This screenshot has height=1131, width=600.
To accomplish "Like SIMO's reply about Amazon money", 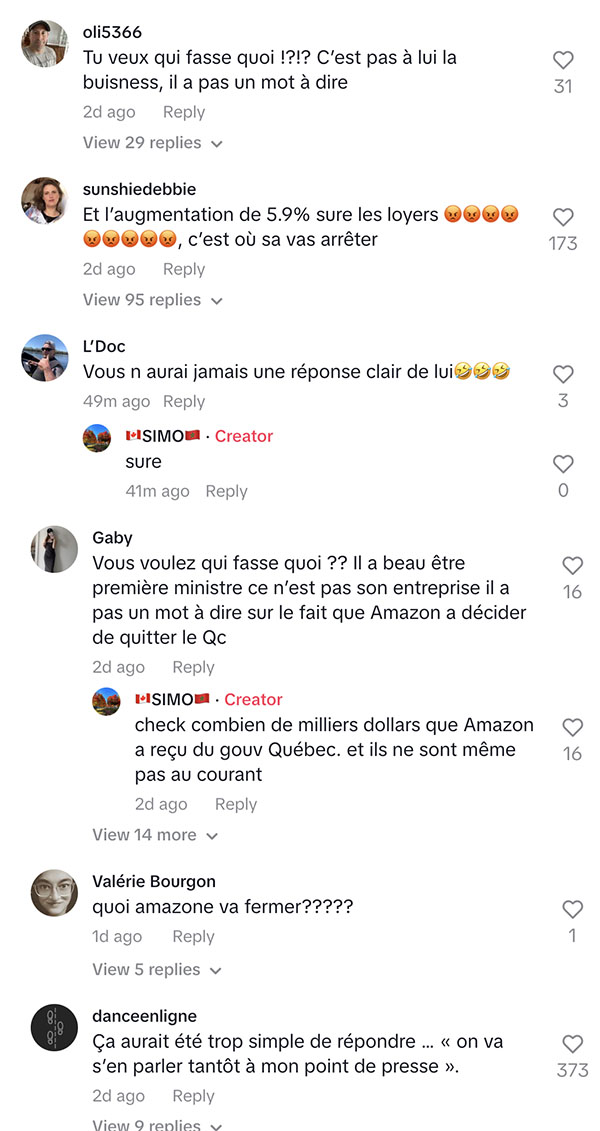I will tap(572, 727).
